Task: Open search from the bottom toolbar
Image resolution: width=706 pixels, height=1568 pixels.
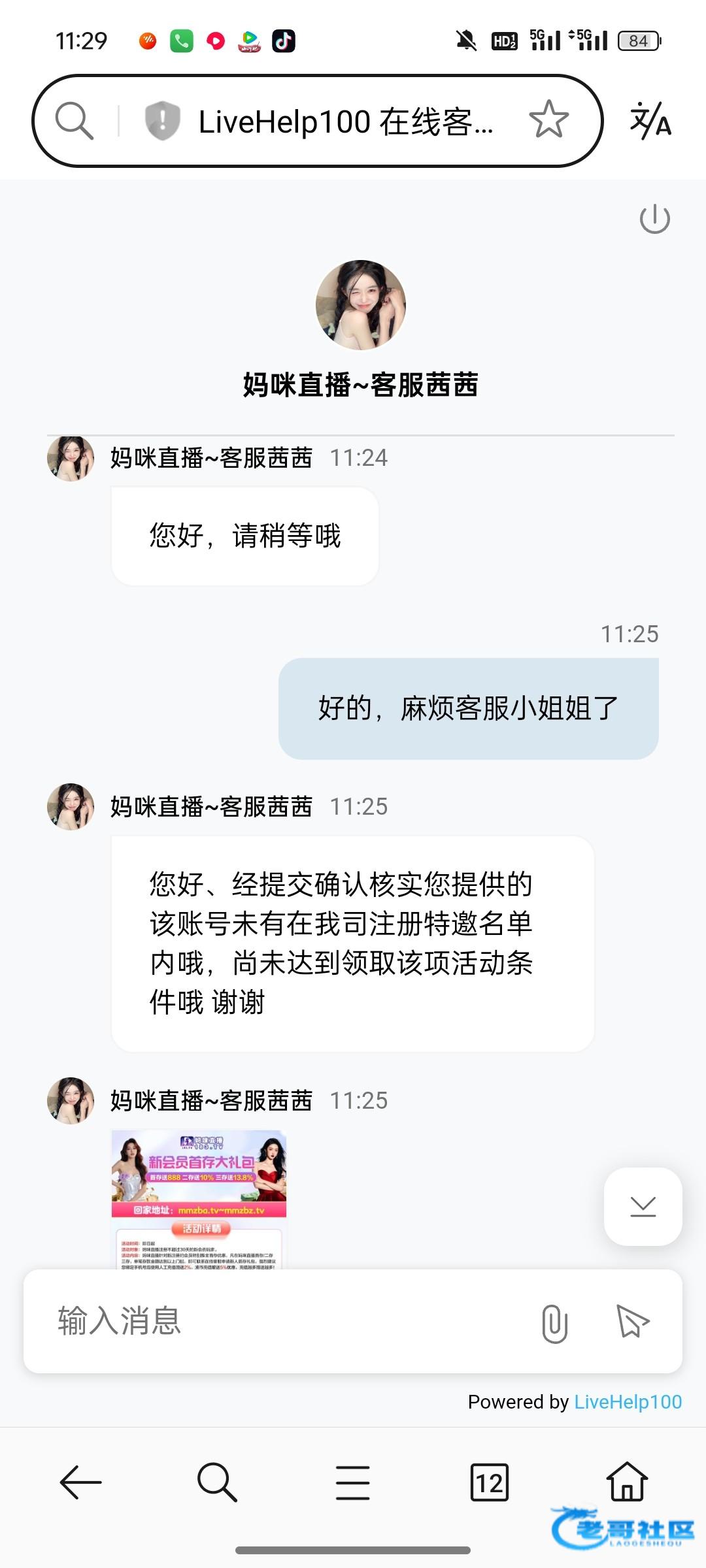Action: pyautogui.click(x=216, y=1482)
